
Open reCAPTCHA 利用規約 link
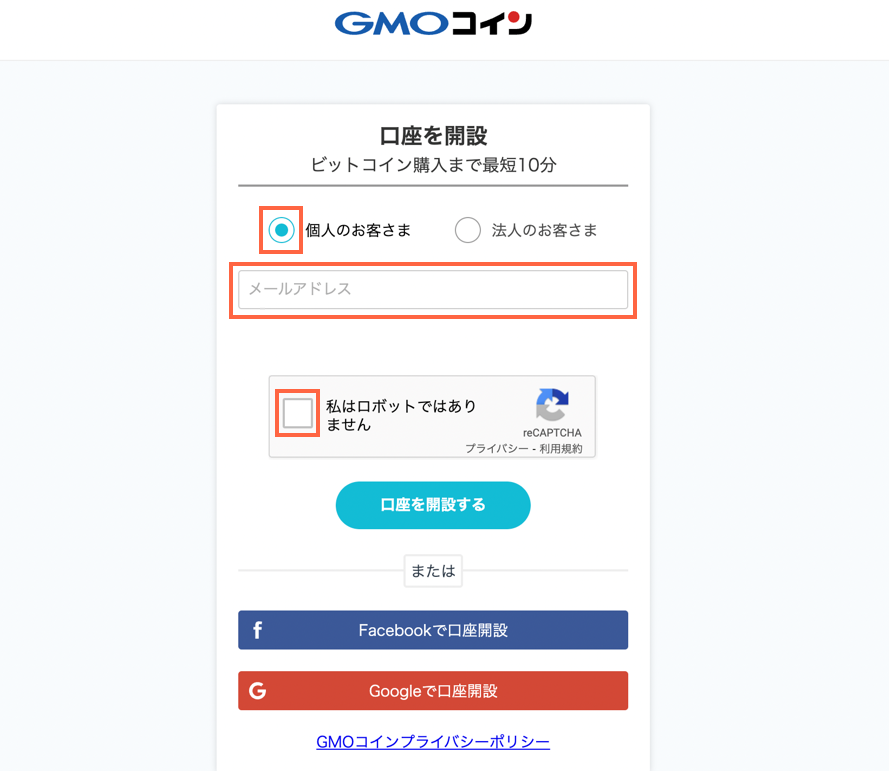click(561, 449)
